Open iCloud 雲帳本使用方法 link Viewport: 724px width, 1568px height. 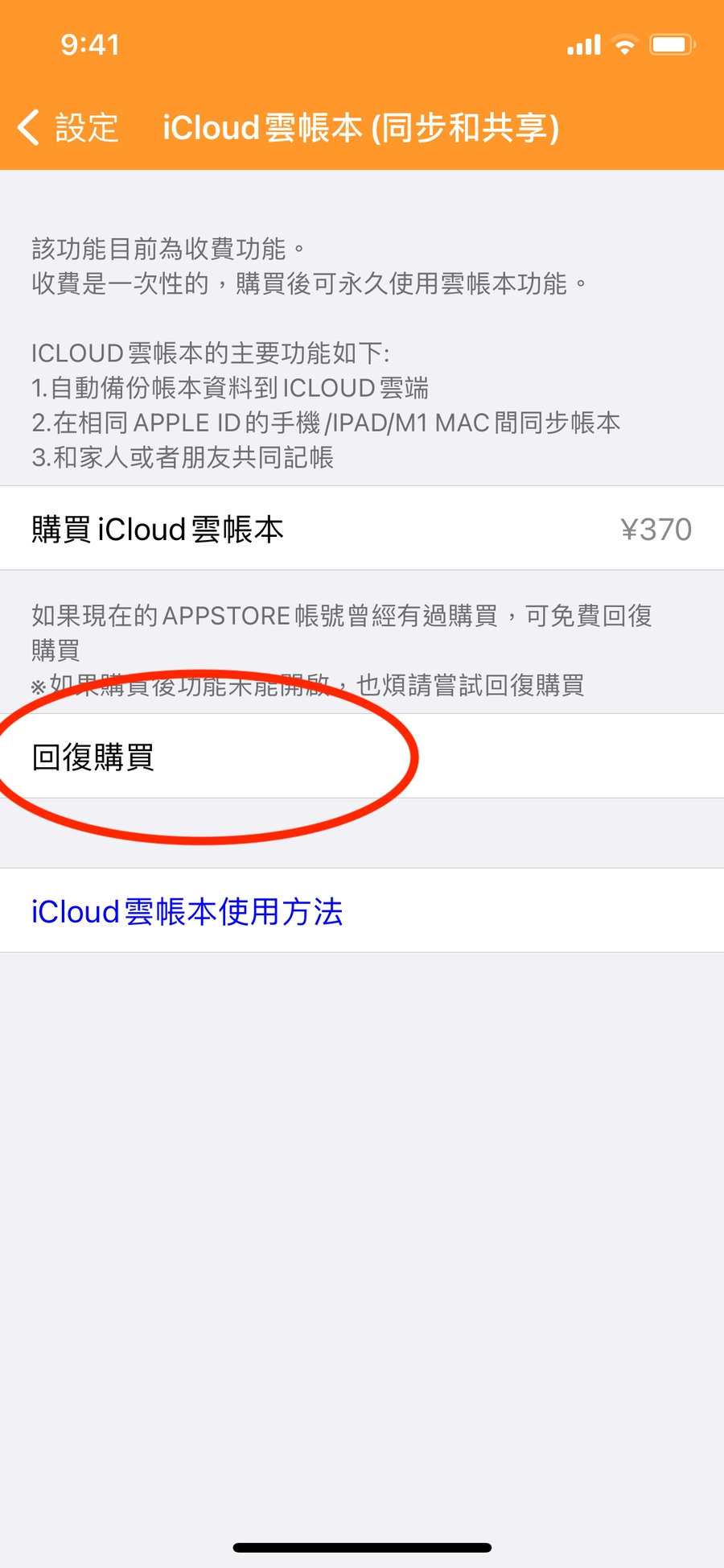coord(187,911)
